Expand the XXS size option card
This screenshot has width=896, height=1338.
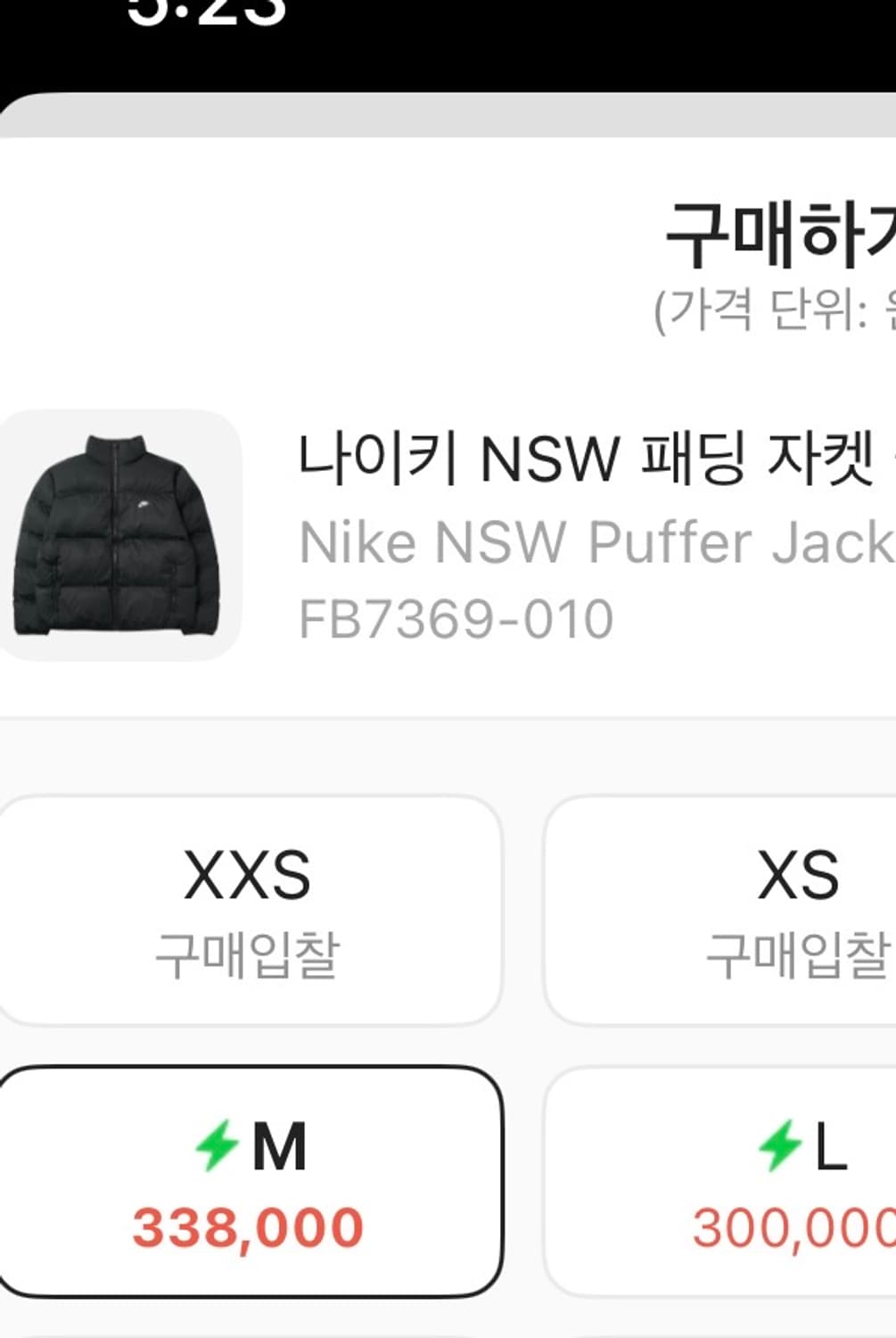251,910
